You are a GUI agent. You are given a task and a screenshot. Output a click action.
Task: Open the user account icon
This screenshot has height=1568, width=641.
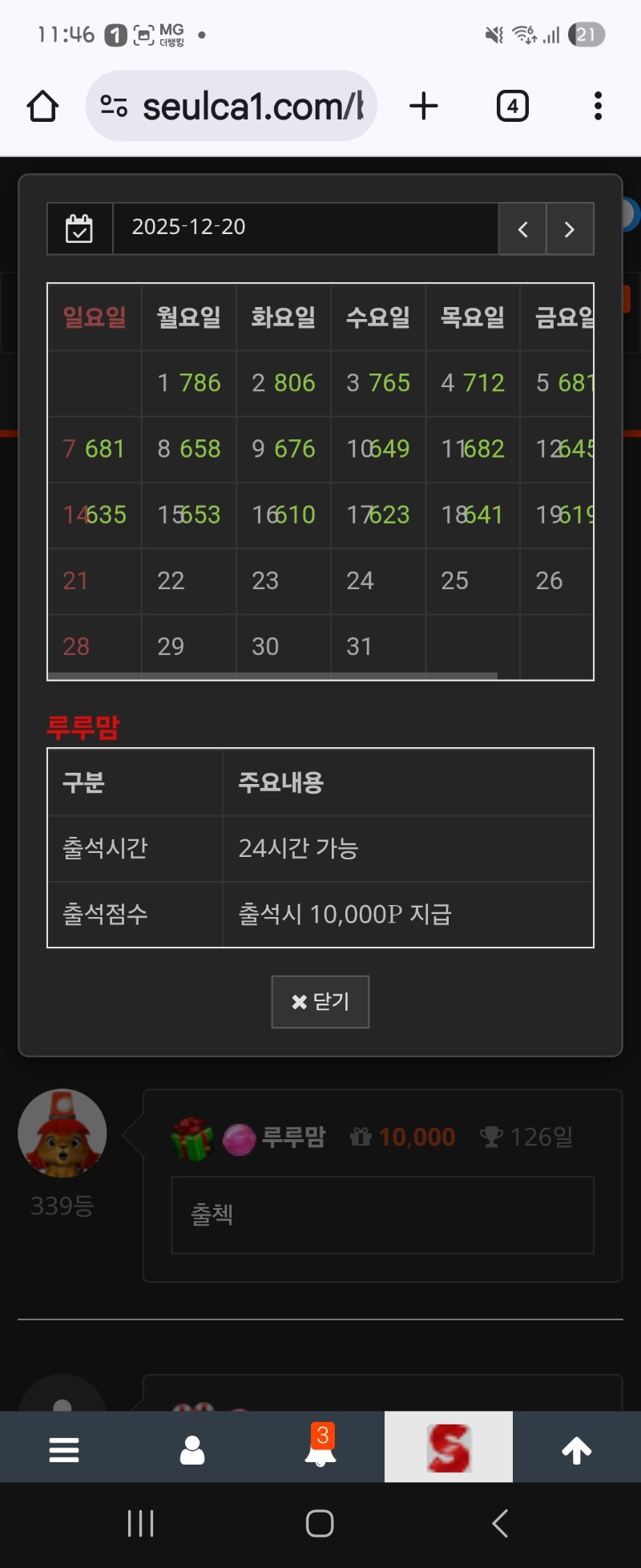192,1449
